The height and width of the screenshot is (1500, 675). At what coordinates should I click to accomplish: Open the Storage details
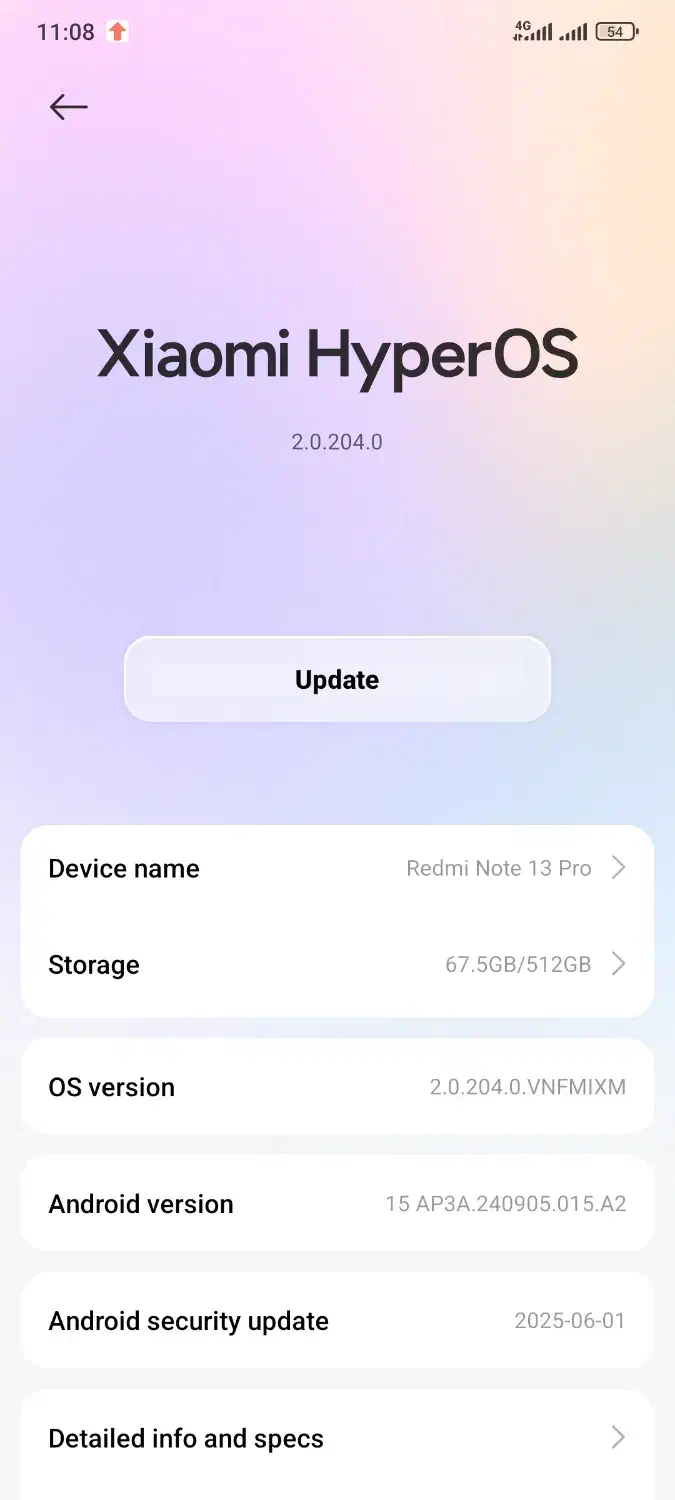point(337,965)
